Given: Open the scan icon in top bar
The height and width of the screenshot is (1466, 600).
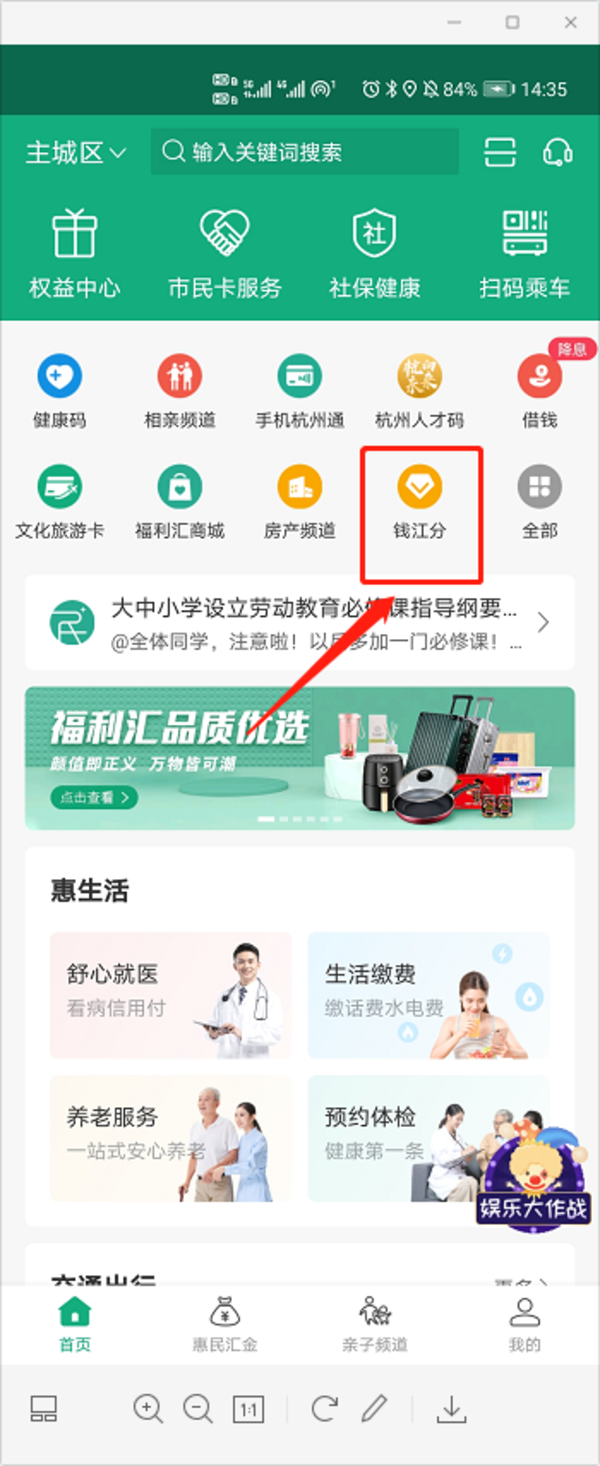Looking at the screenshot, I should [501, 152].
